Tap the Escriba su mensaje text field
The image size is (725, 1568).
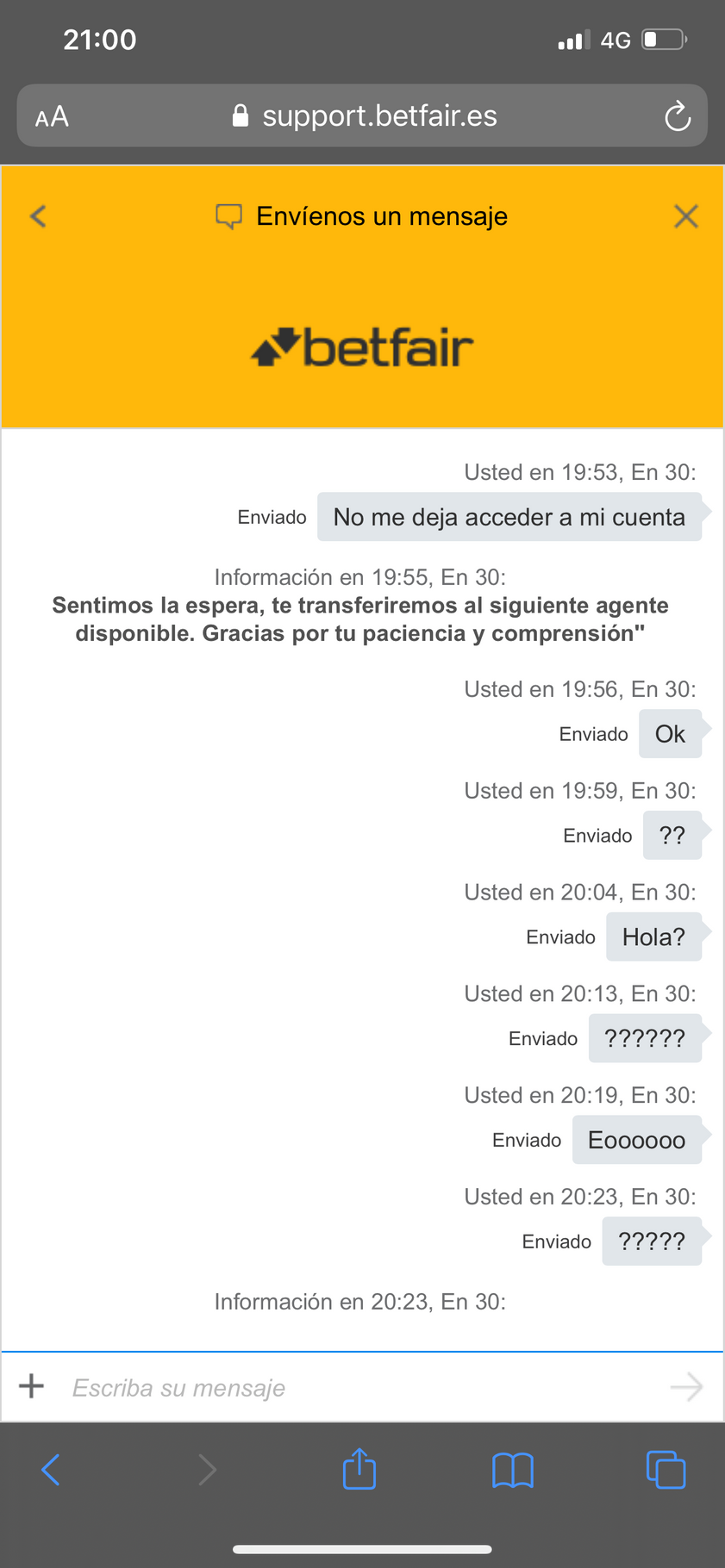coord(362,1388)
